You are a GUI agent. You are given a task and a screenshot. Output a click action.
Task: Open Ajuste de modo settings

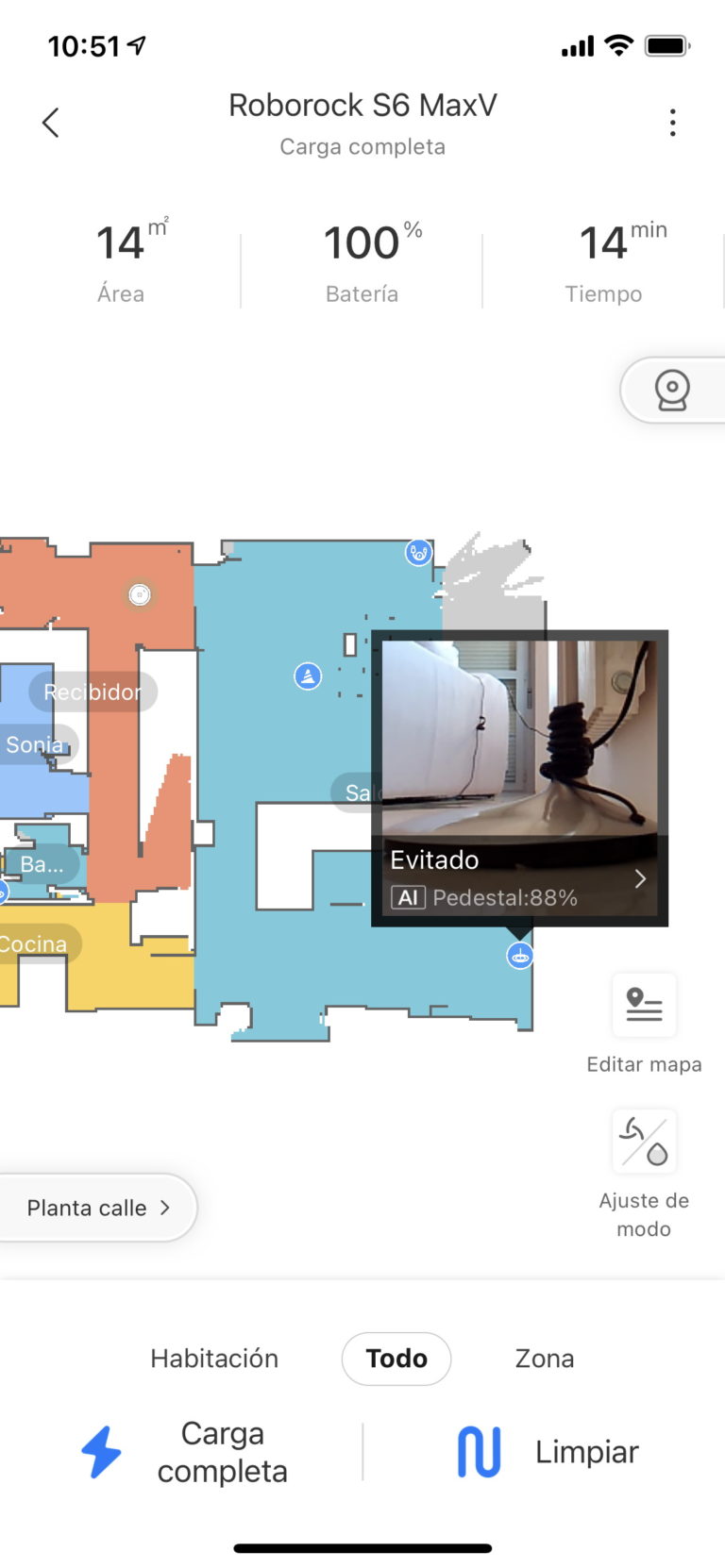click(644, 1143)
